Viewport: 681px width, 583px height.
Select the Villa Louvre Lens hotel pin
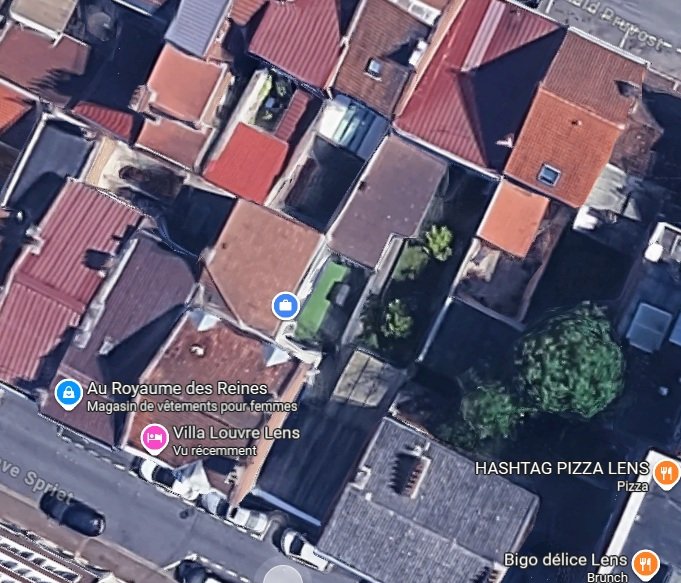coord(153,435)
